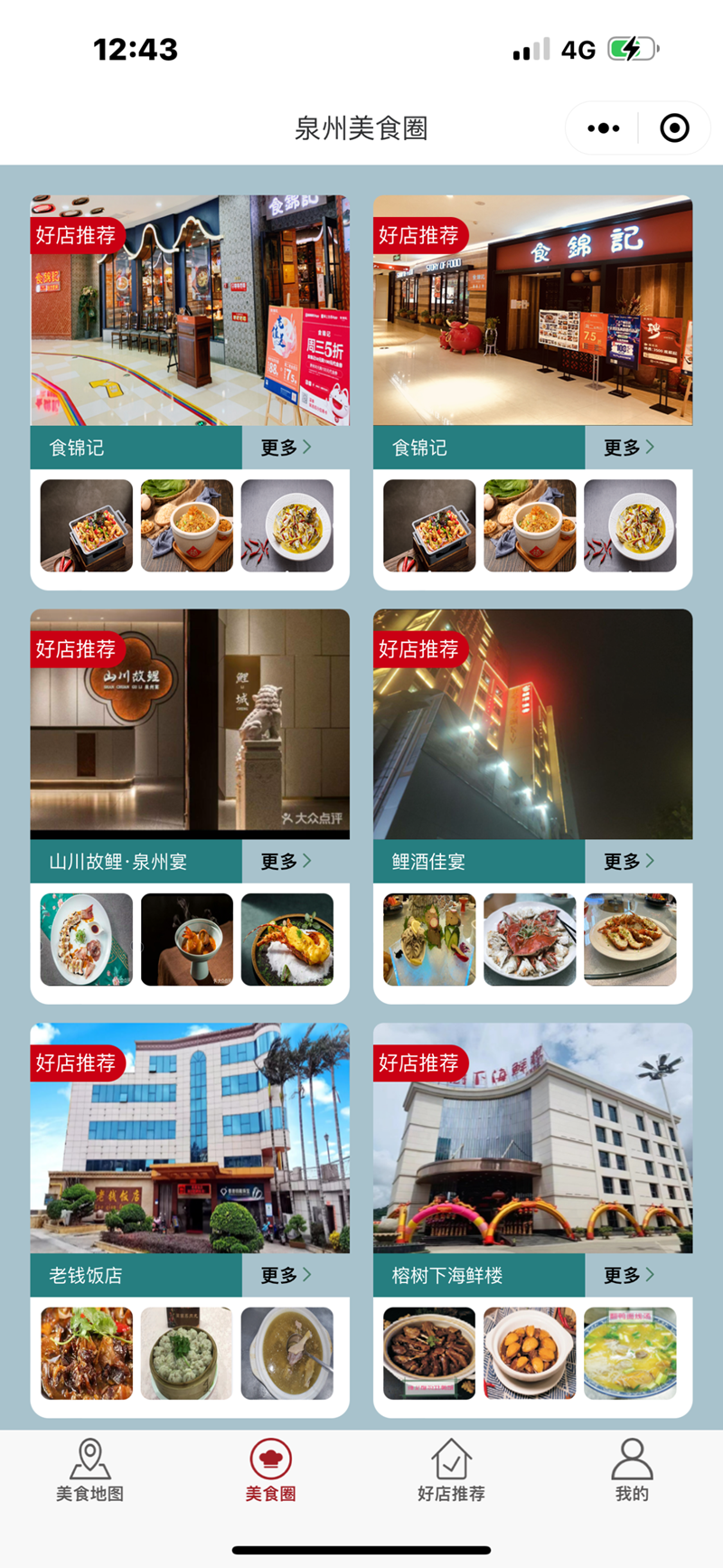Open the 鲤酒佳宴 night building photo

(532, 723)
